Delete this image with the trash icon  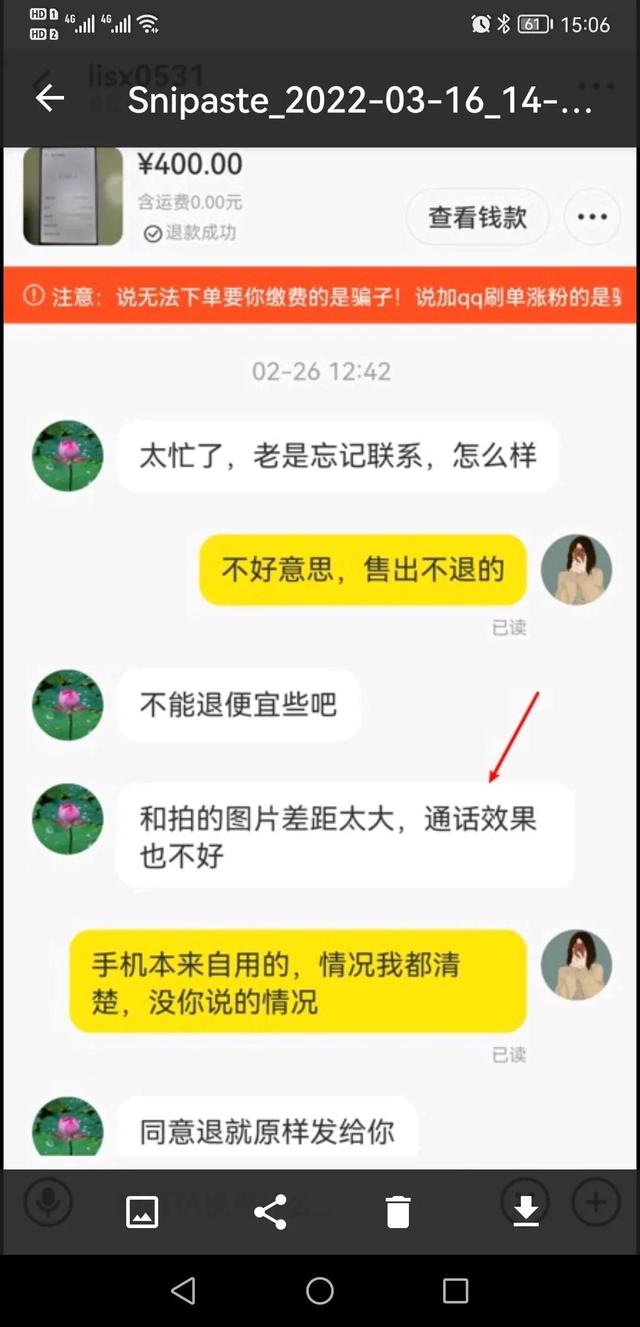pos(398,1212)
